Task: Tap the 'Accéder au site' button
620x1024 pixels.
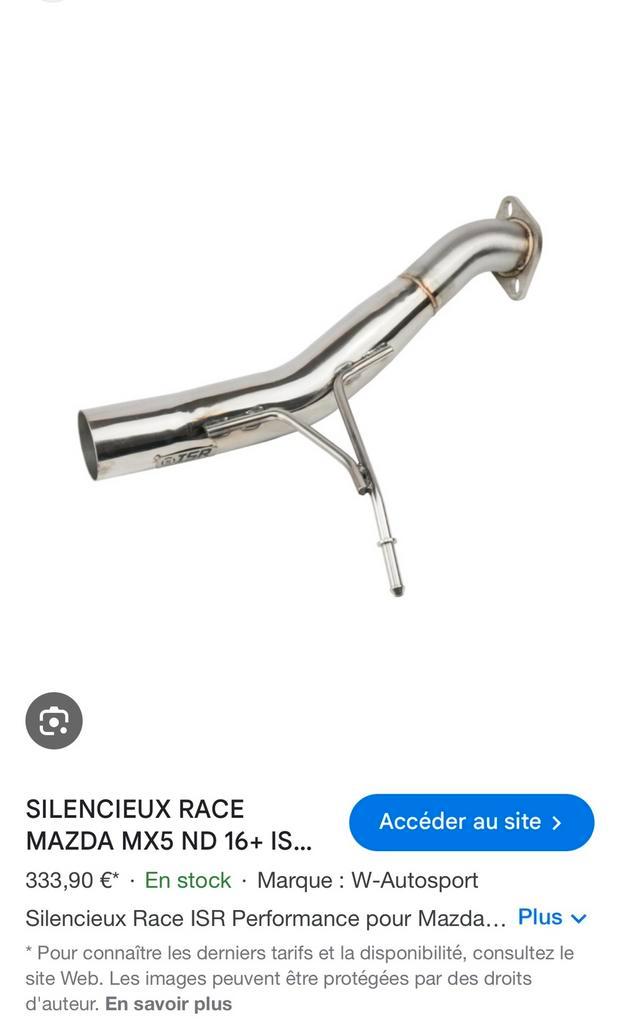Action: click(x=471, y=822)
